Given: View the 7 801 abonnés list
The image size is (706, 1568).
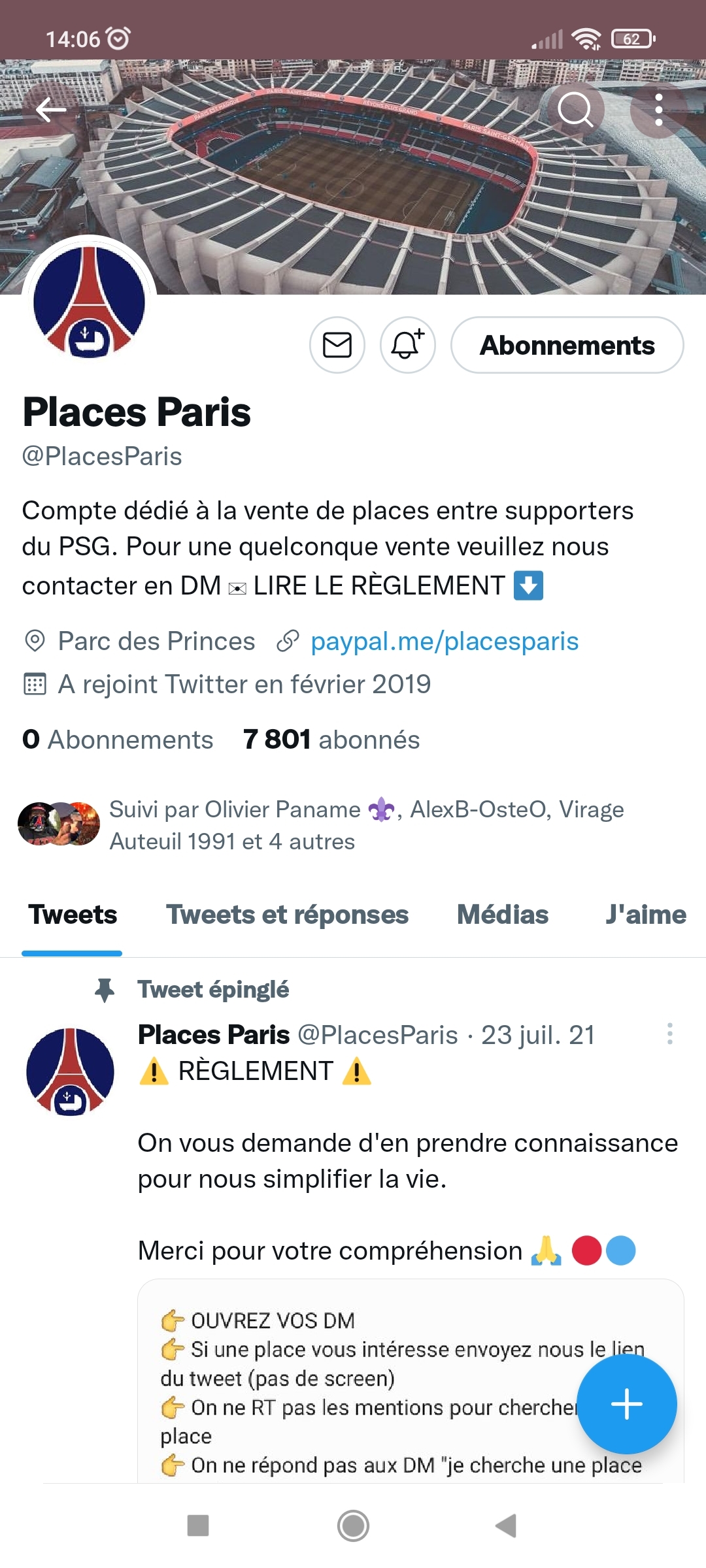Looking at the screenshot, I should [x=331, y=740].
